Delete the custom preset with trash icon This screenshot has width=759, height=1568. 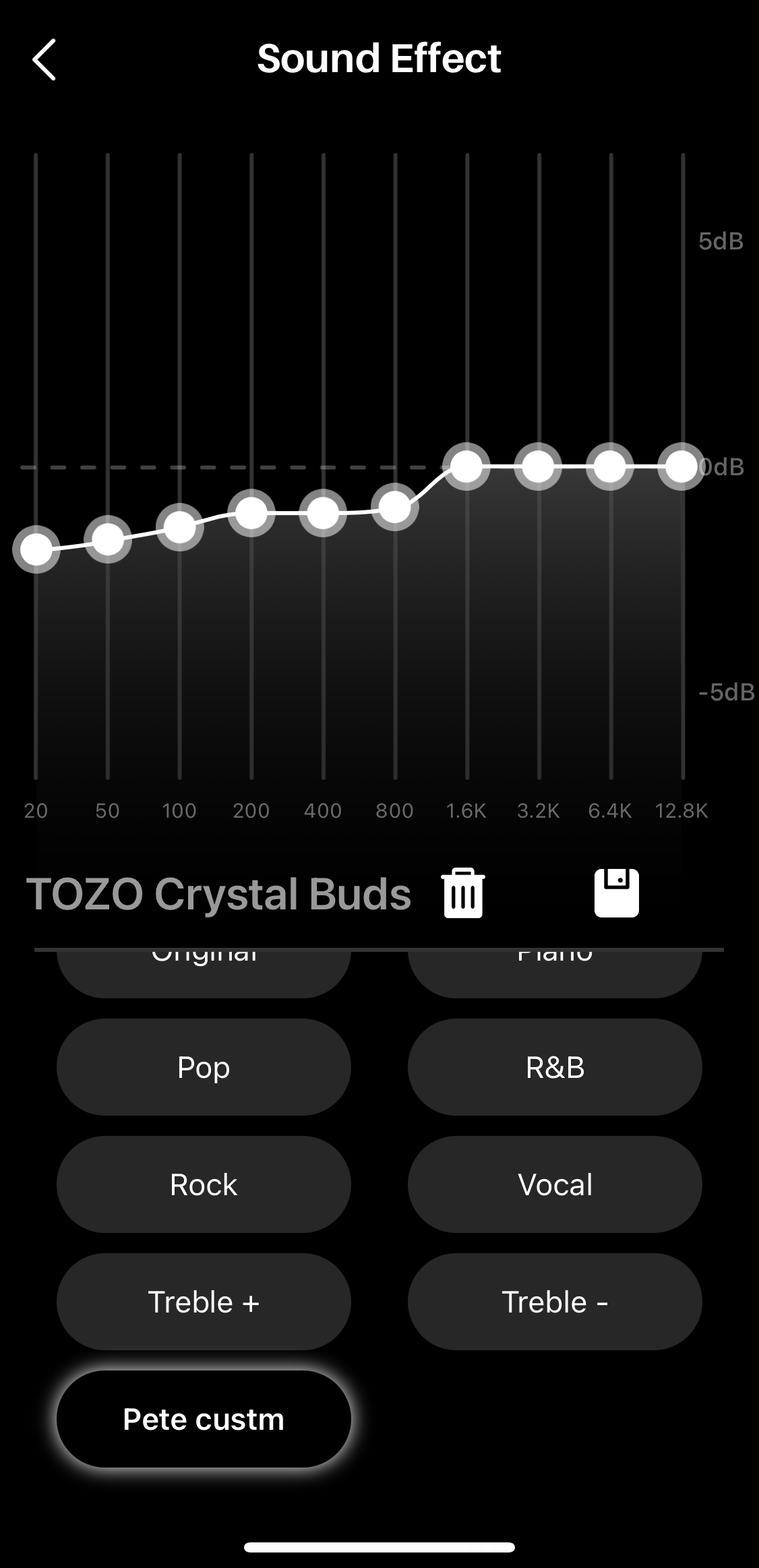point(463,893)
